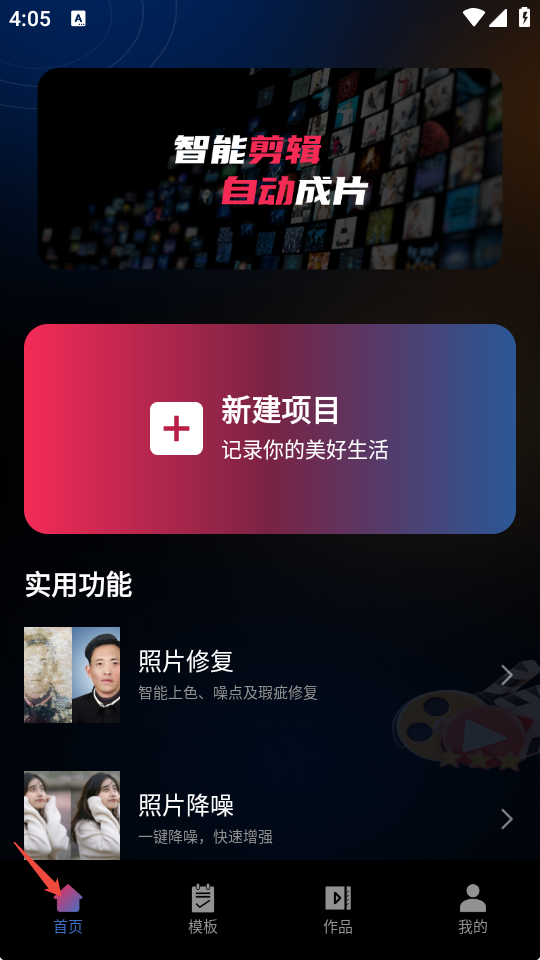540x960 pixels.
Task: Open the 我的 profile tab
Action: tap(473, 909)
